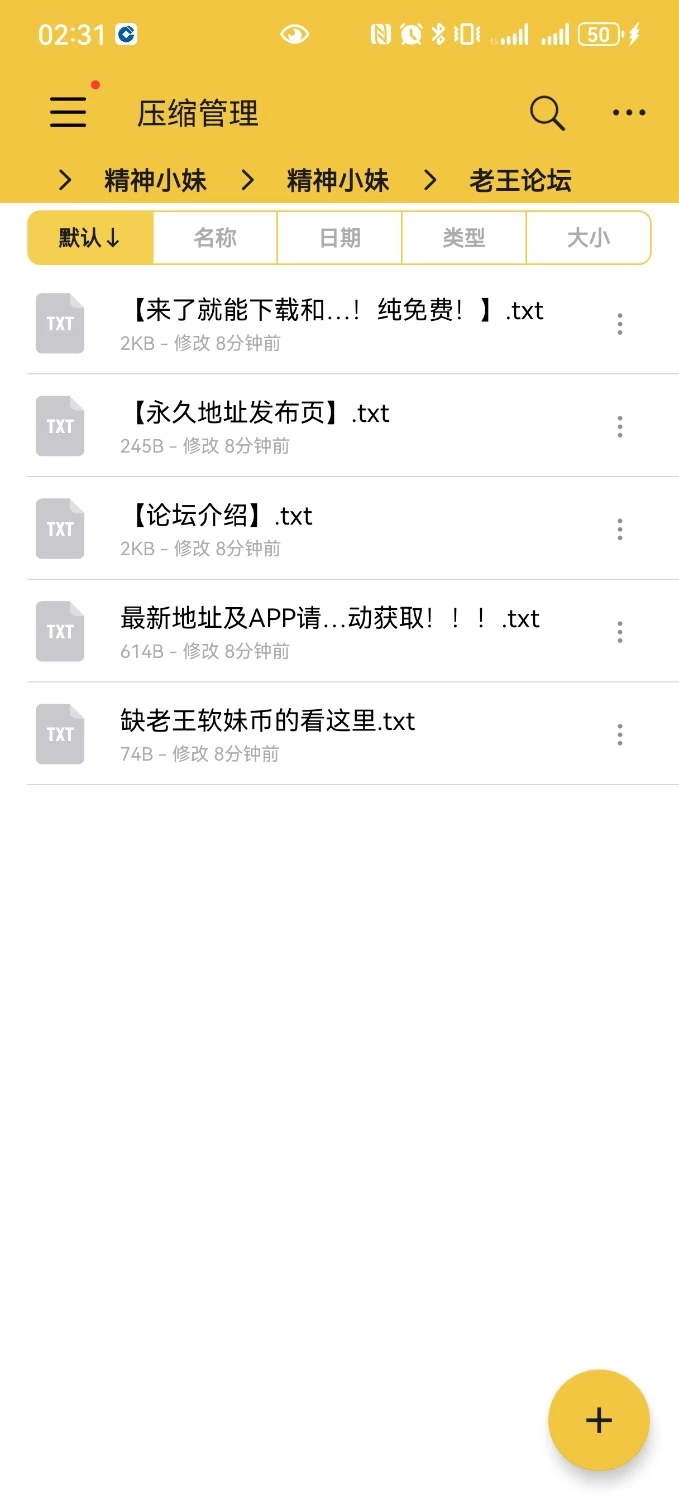Open options for 缺老王软妹币的看这里.txt
679x1500 pixels.
620,734
